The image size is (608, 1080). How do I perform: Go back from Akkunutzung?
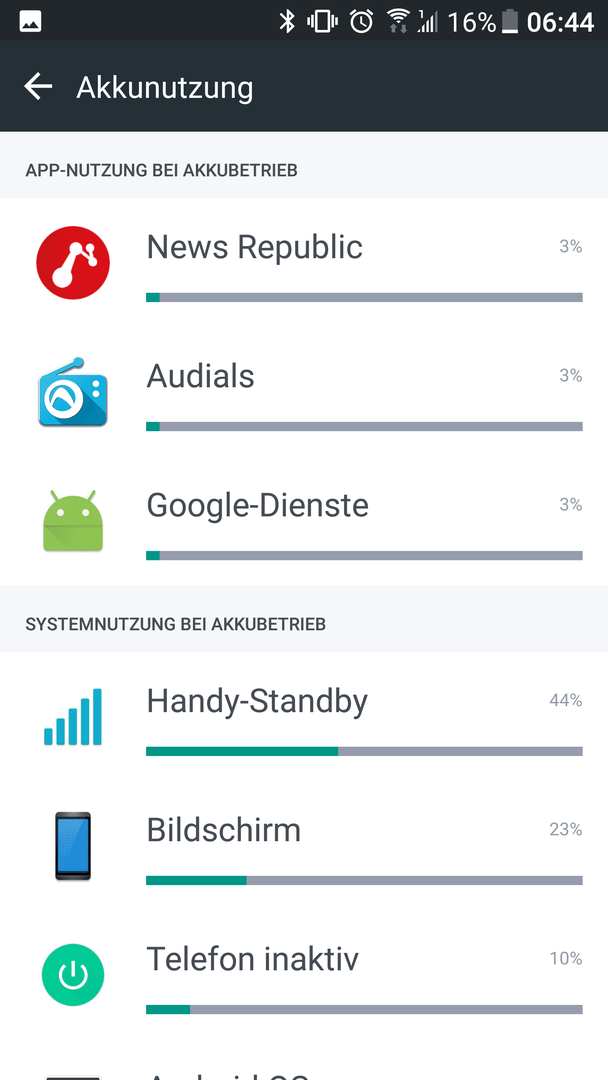coord(38,87)
